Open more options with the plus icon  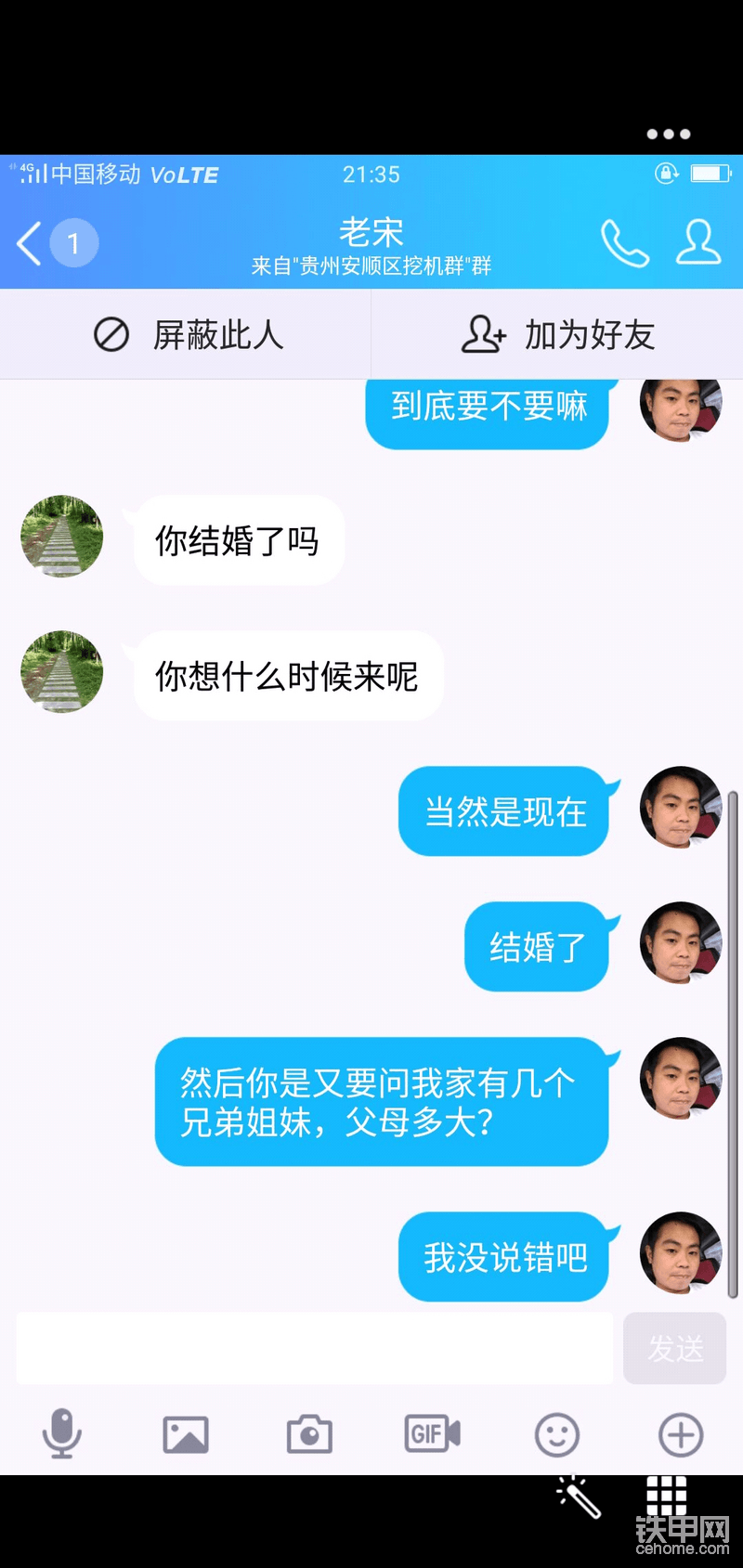pyautogui.click(x=681, y=1435)
